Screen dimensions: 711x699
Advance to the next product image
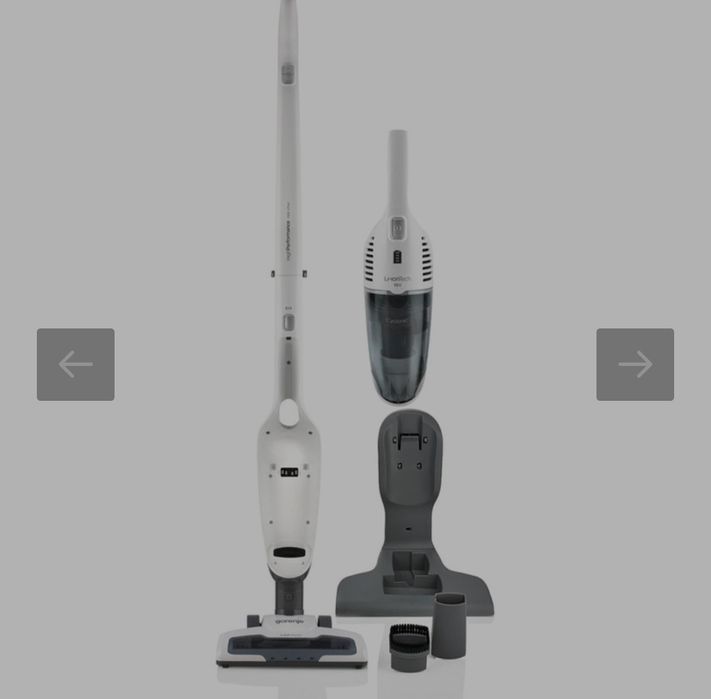(x=635, y=365)
